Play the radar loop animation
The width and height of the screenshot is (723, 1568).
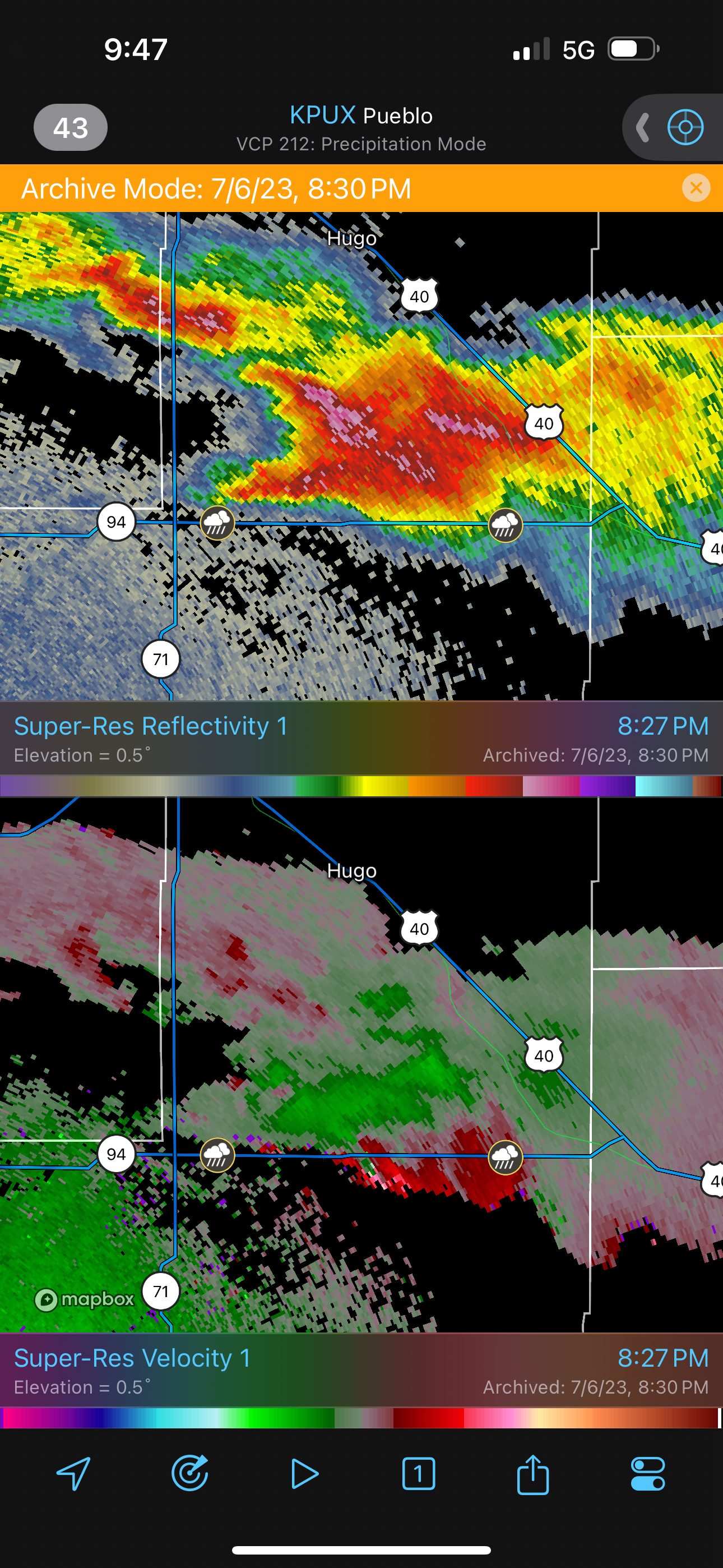coord(304,1474)
